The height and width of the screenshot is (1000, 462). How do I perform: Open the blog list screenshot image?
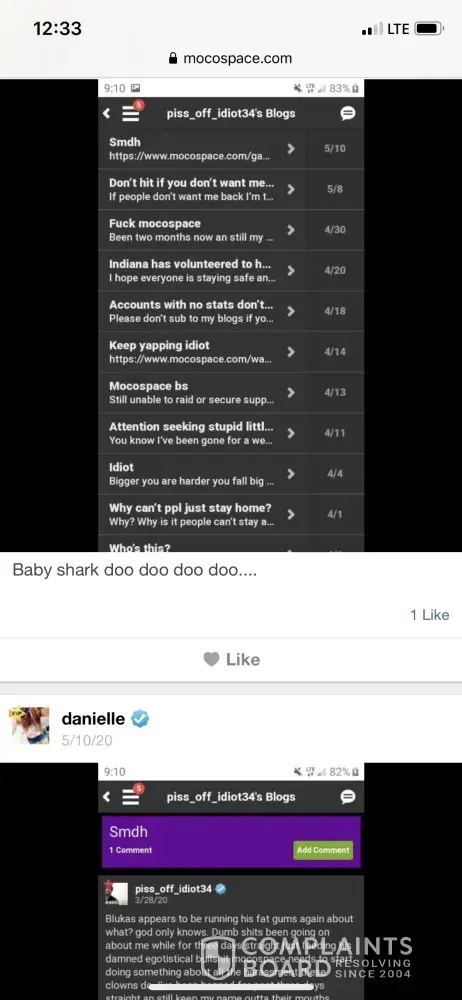click(x=231, y=315)
